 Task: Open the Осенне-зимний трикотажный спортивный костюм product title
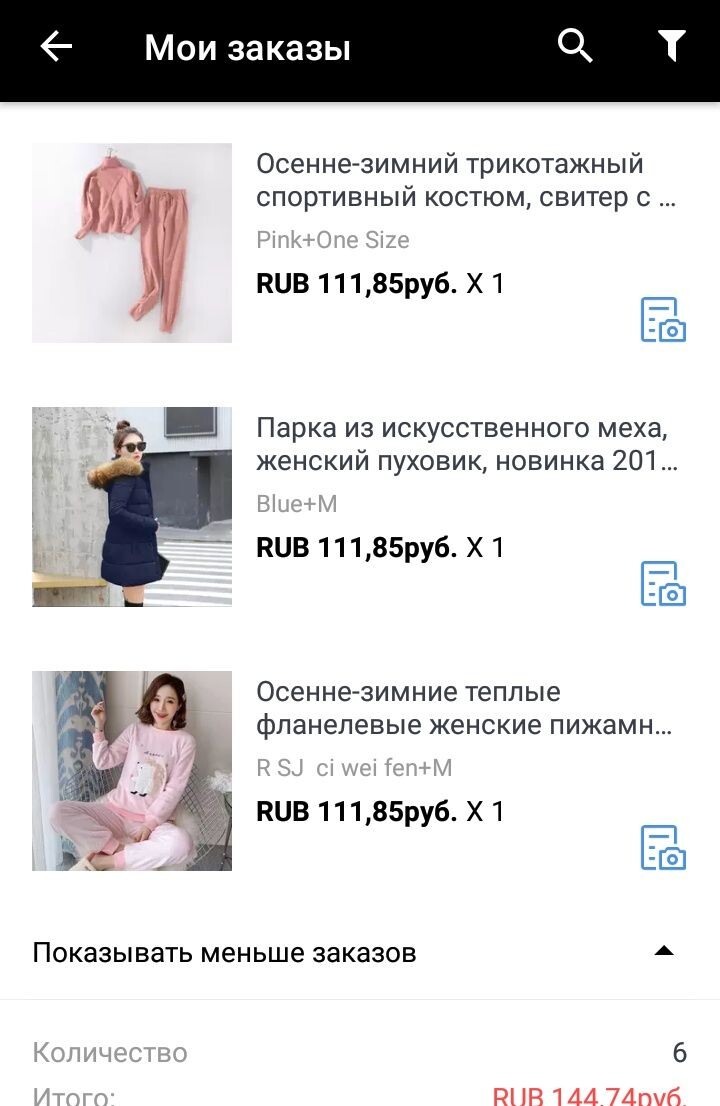click(x=450, y=182)
